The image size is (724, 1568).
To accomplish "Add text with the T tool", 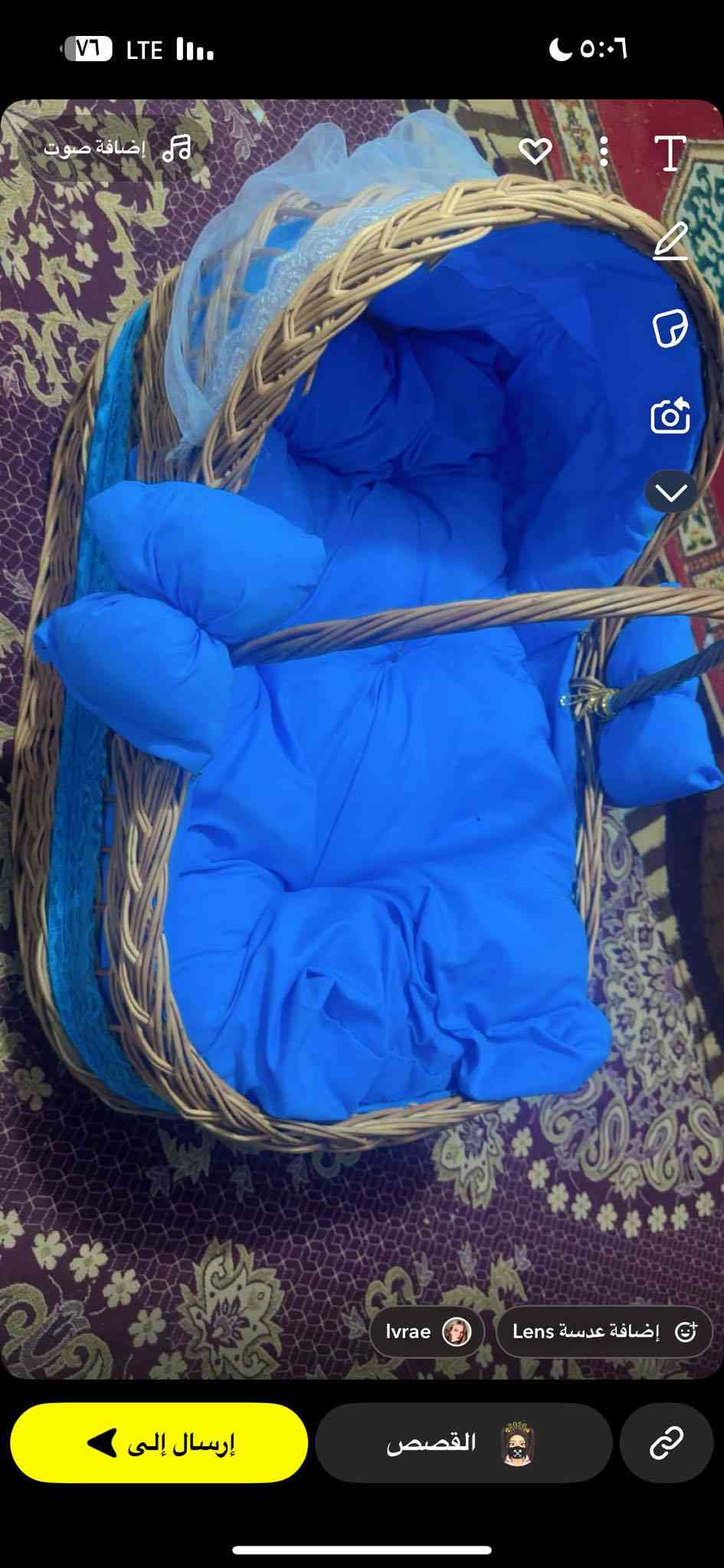I will click(670, 153).
